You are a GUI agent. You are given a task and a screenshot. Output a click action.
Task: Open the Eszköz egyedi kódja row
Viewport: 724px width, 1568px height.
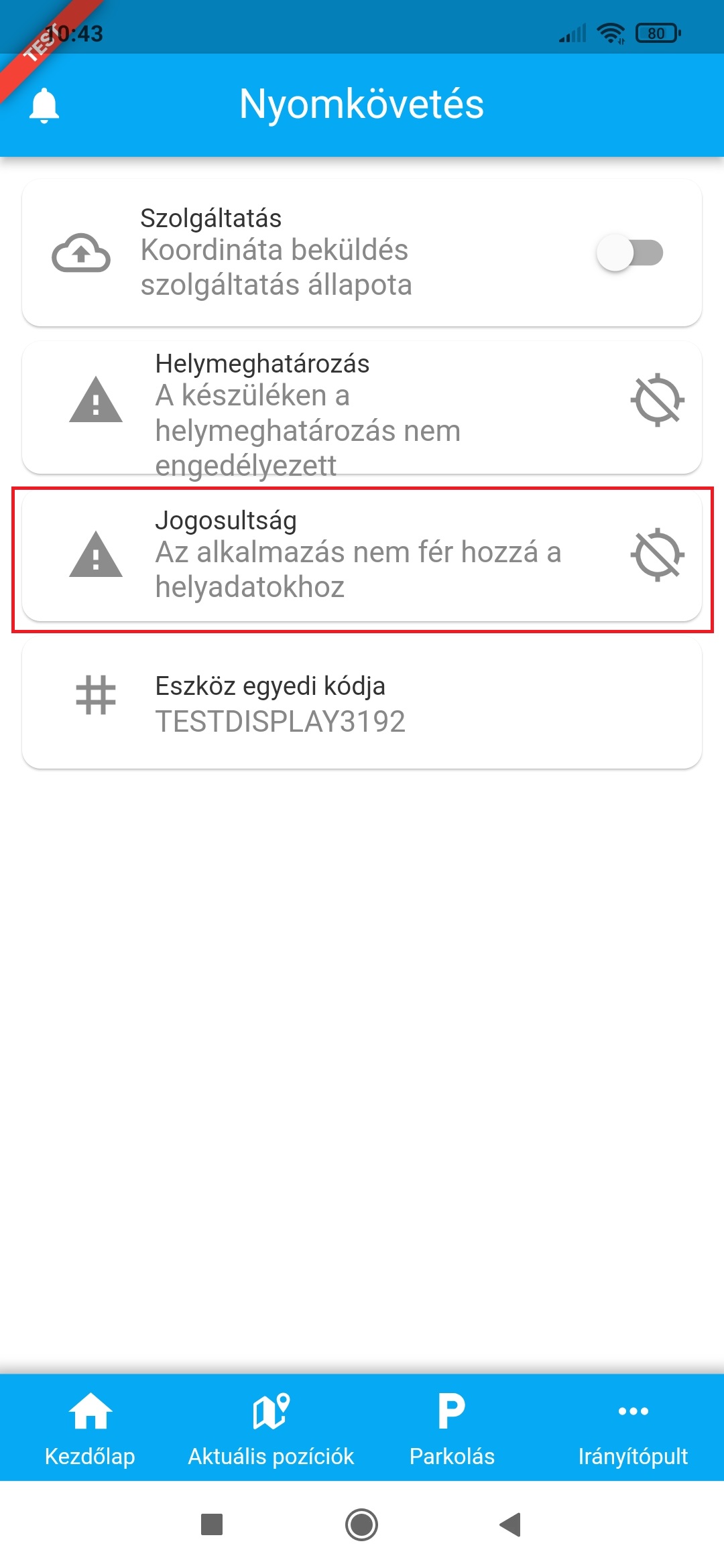(x=362, y=703)
